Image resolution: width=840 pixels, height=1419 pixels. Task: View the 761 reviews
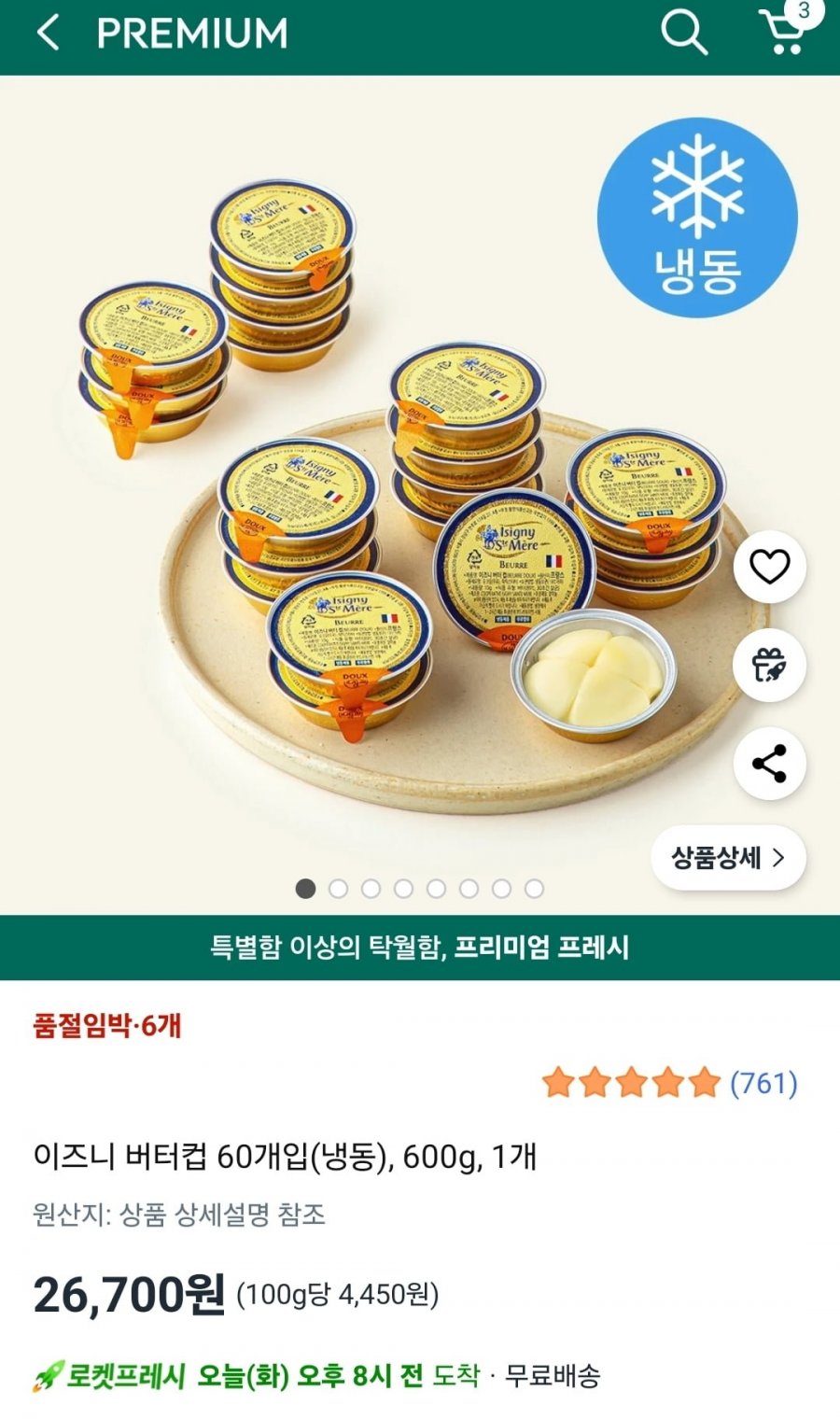763,1083
